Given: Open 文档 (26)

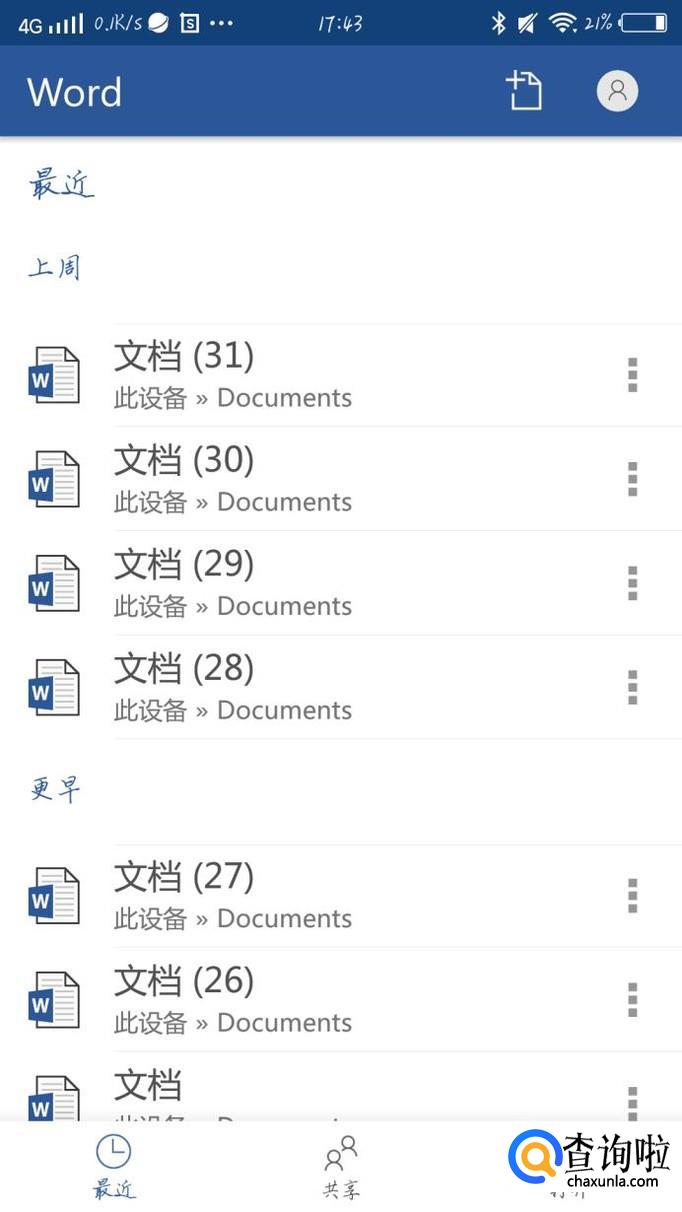Looking at the screenshot, I should point(233,1000).
